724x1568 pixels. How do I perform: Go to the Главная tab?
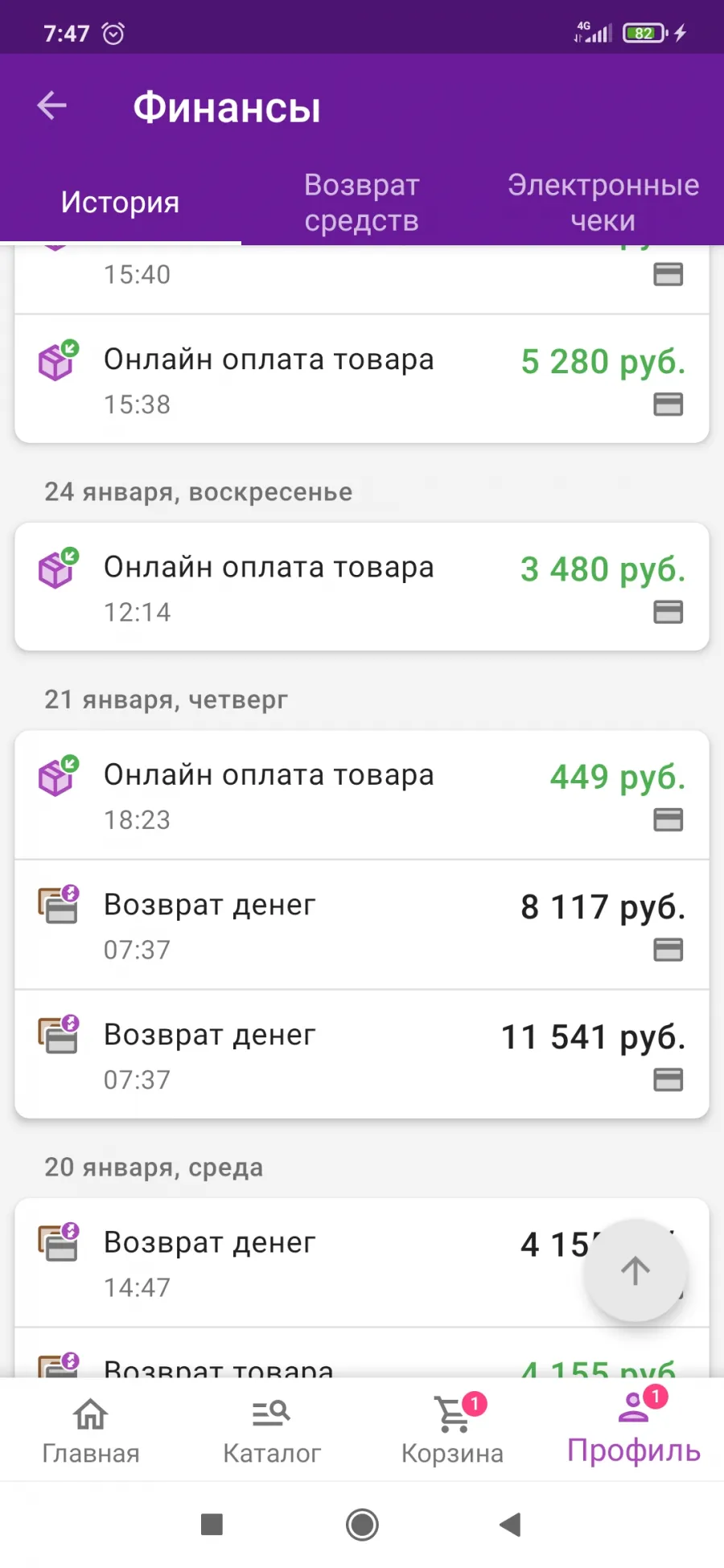pos(91,1430)
